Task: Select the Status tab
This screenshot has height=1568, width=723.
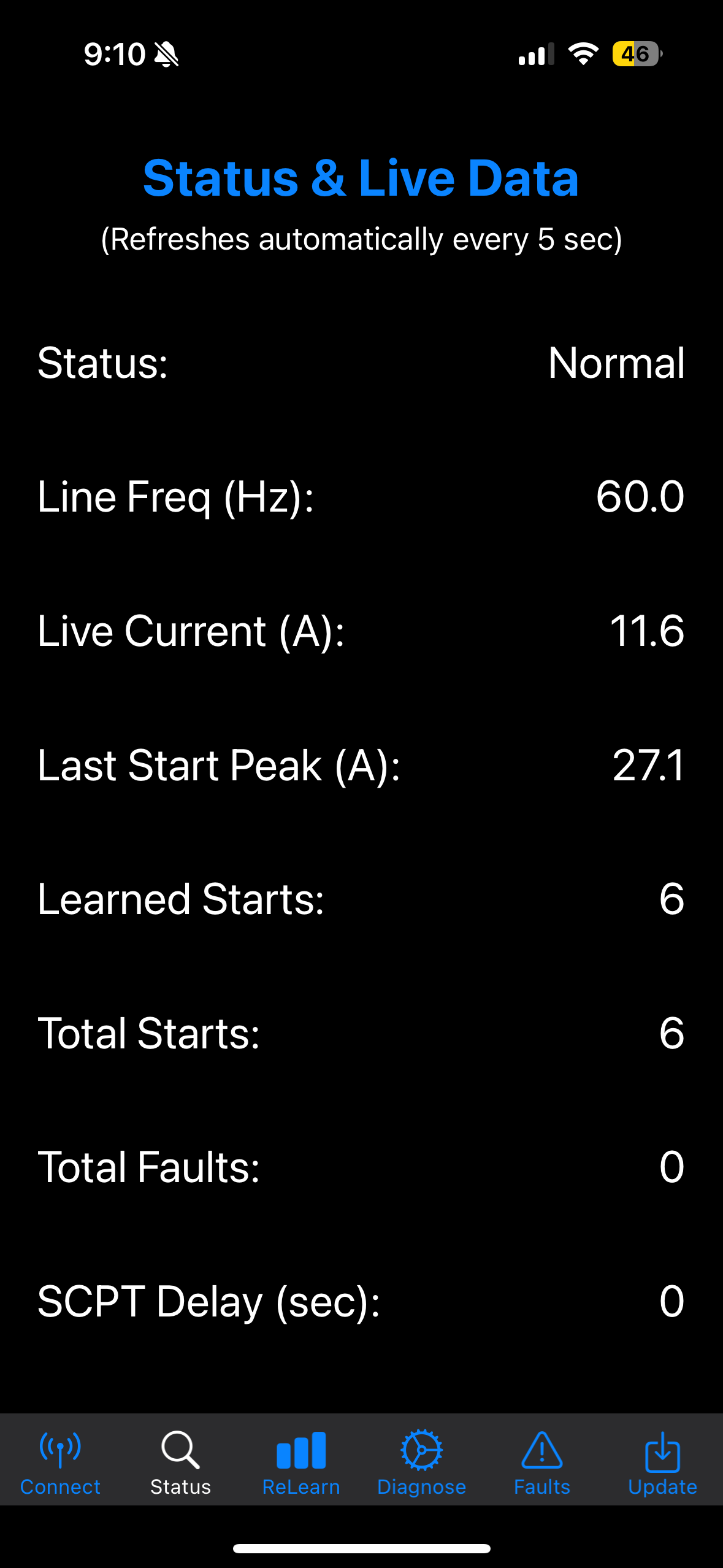Action: click(180, 1462)
